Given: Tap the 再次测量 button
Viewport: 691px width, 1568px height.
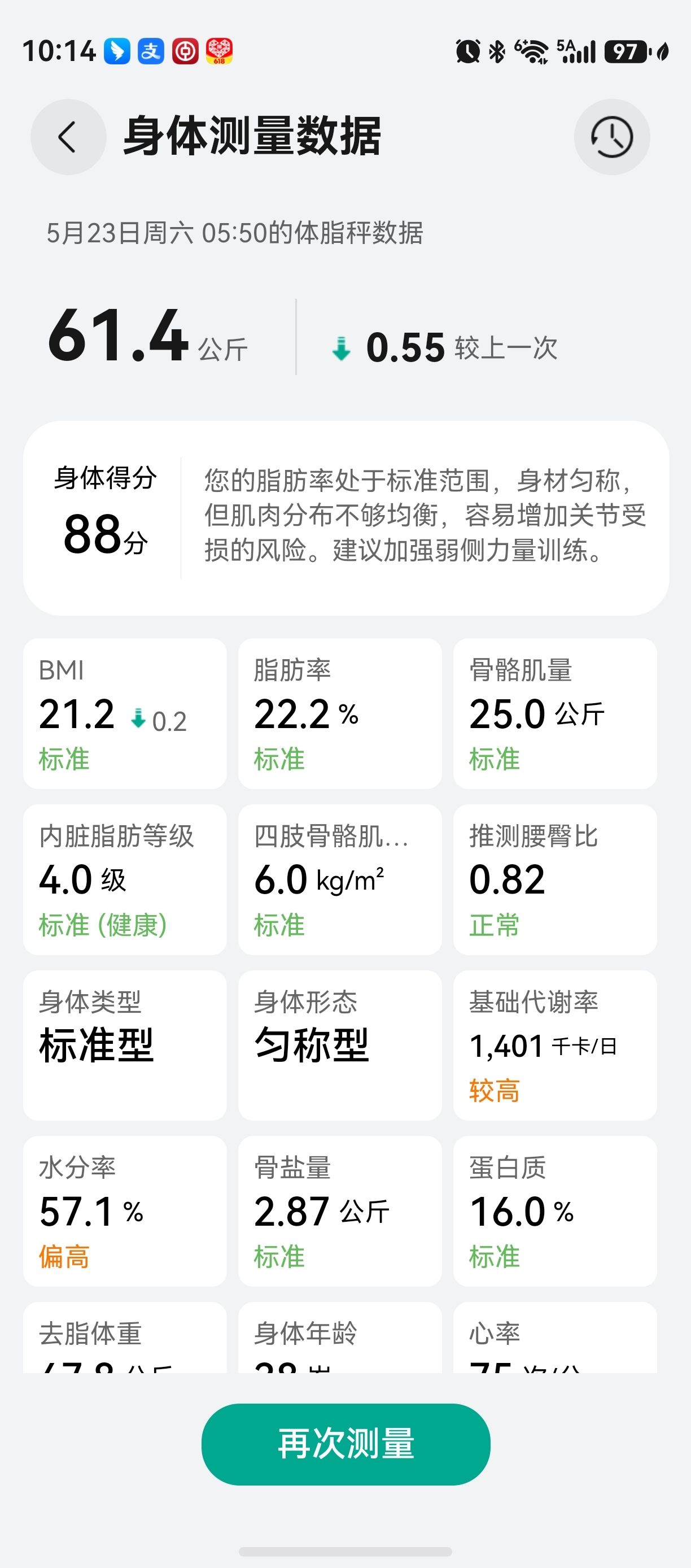Looking at the screenshot, I should pos(345,1444).
